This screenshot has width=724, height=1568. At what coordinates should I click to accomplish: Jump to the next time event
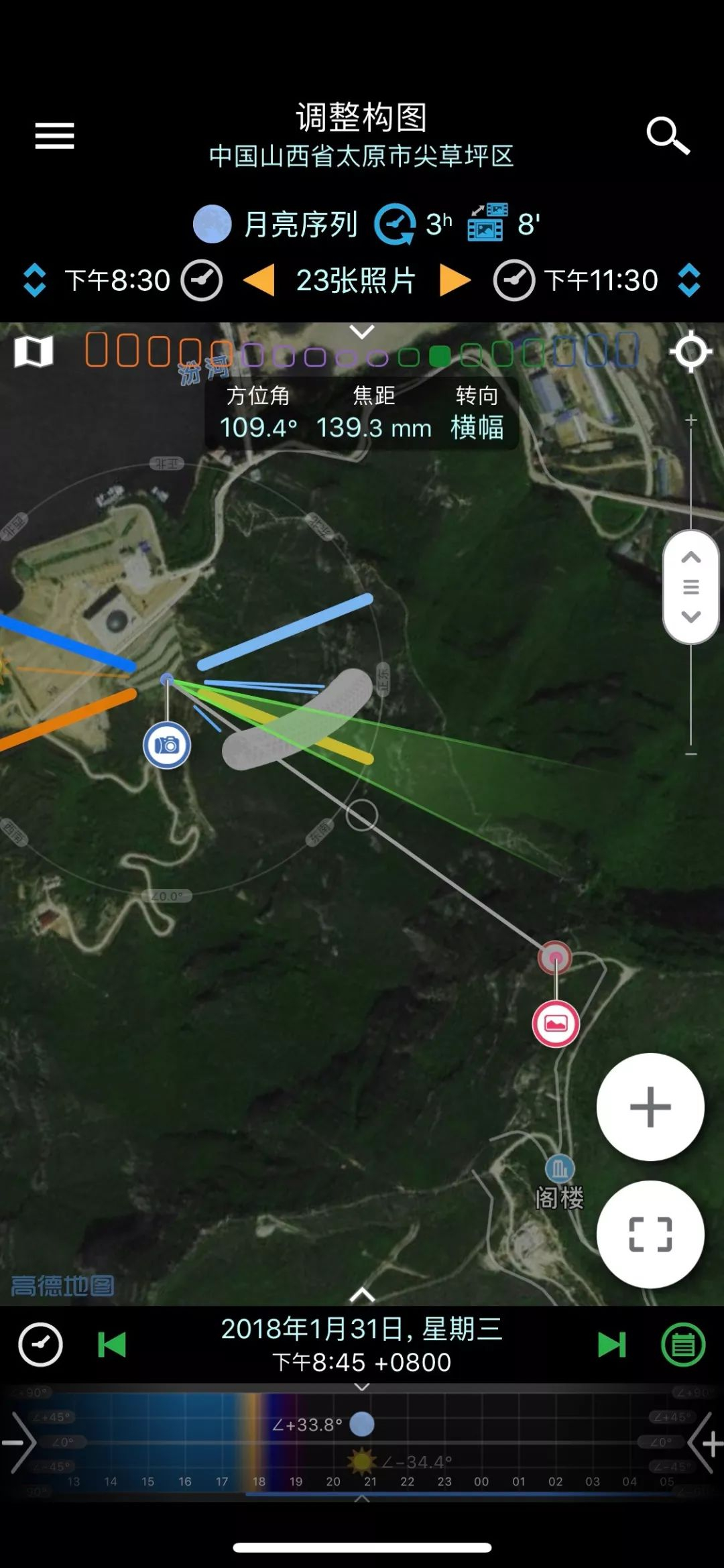[x=611, y=1345]
